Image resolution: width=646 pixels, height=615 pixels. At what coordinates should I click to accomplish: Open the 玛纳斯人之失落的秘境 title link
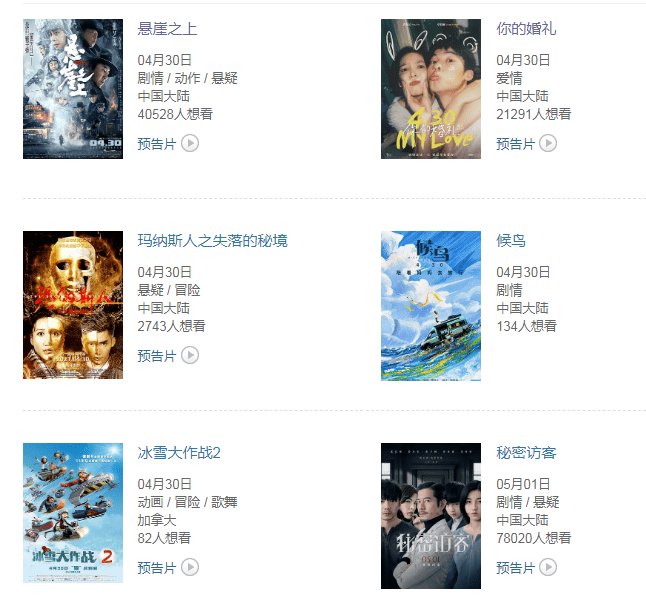(x=212, y=241)
